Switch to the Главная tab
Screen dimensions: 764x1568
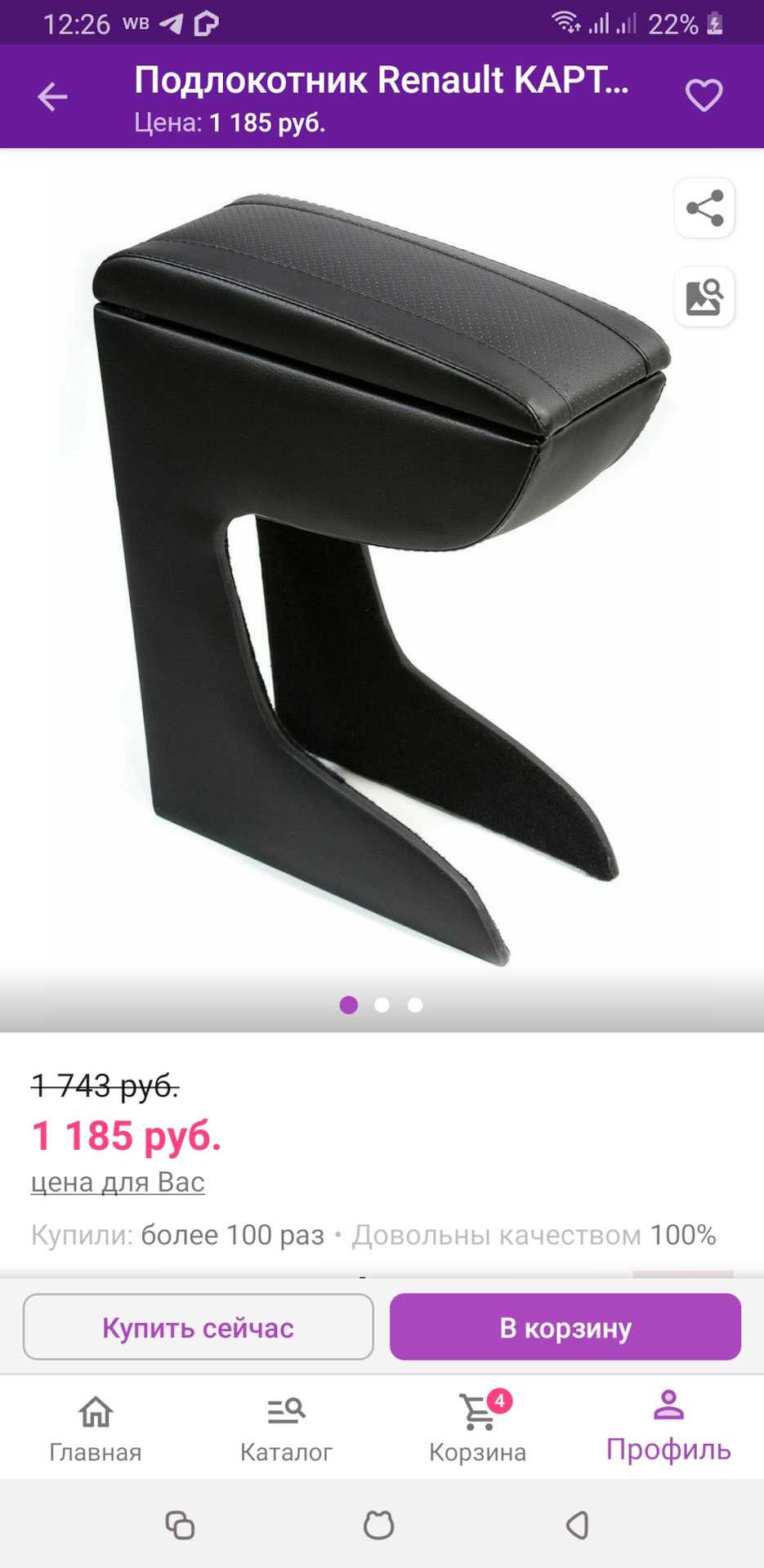[96, 1428]
